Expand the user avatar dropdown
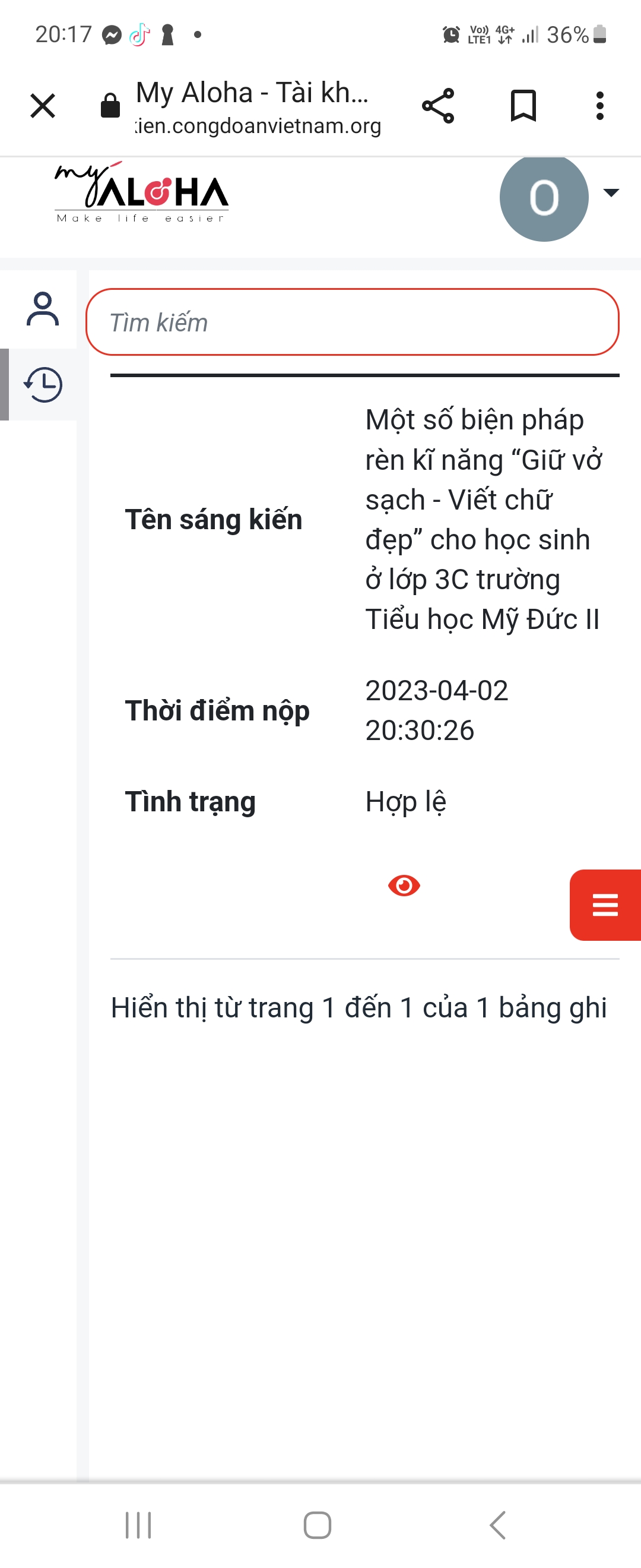 (611, 193)
